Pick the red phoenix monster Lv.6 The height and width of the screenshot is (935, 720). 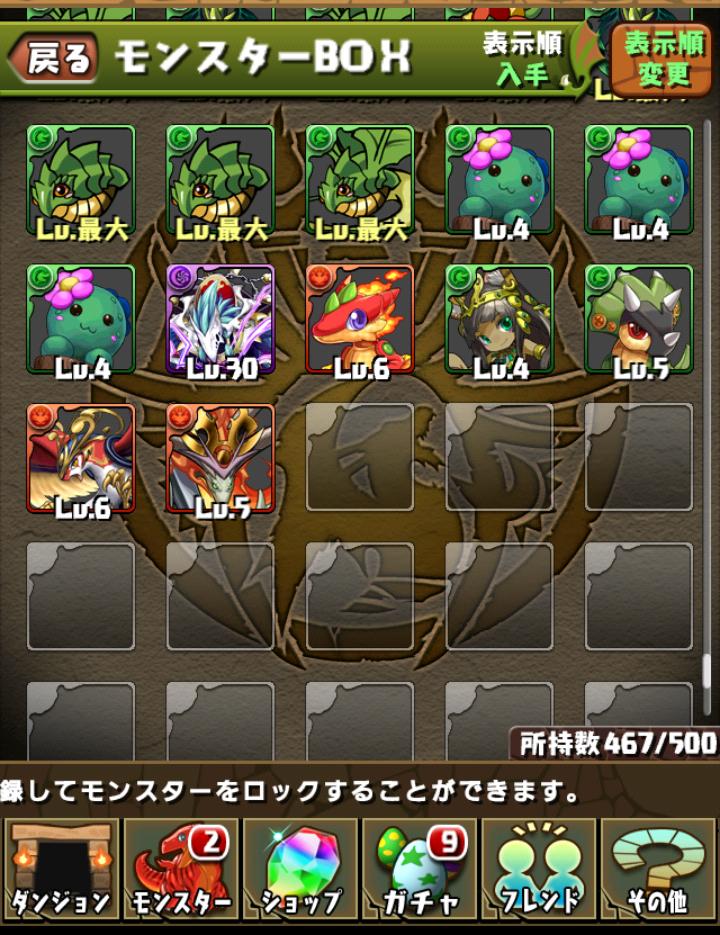(81, 458)
